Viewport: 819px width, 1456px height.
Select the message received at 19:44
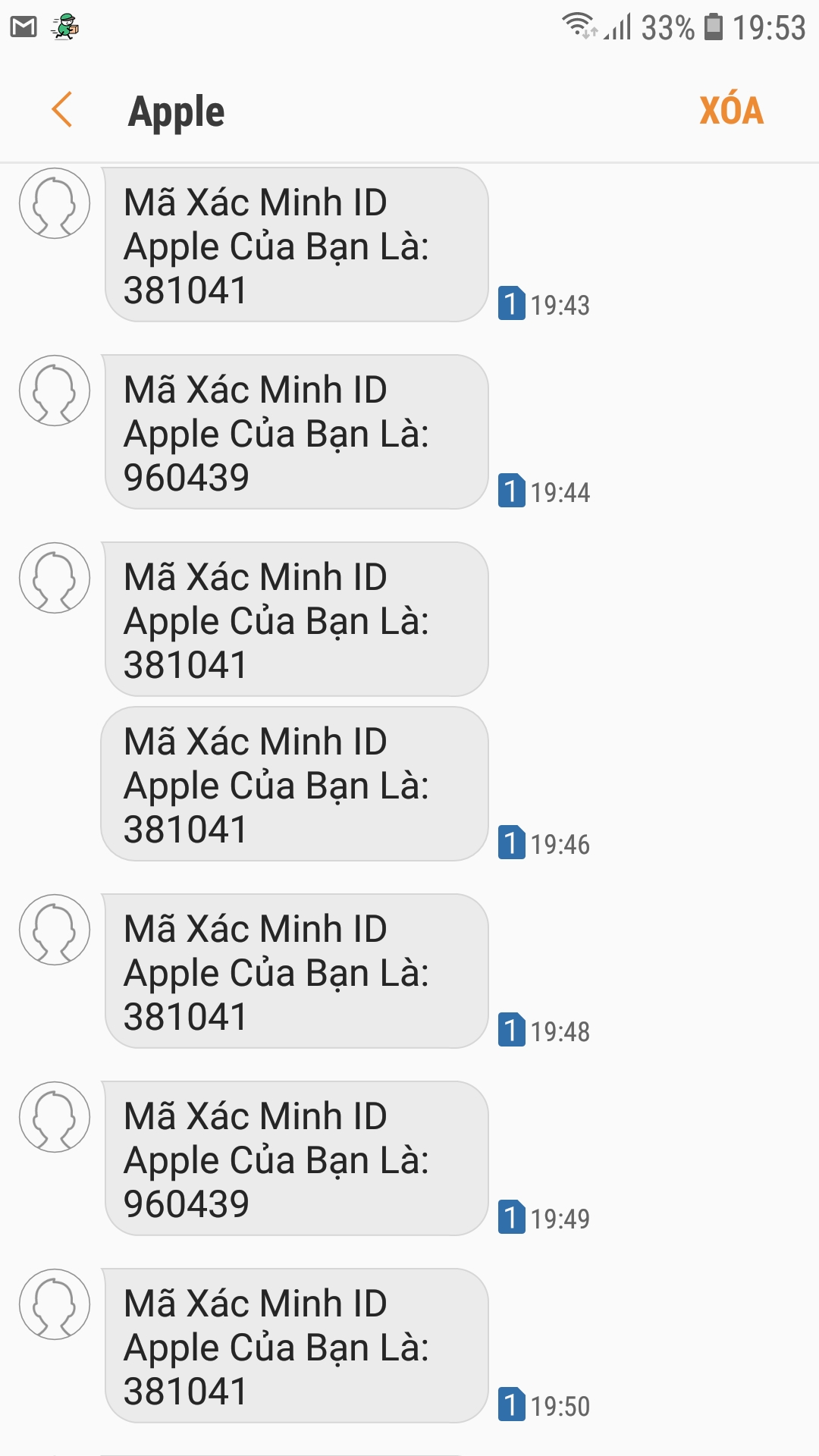pos(296,432)
